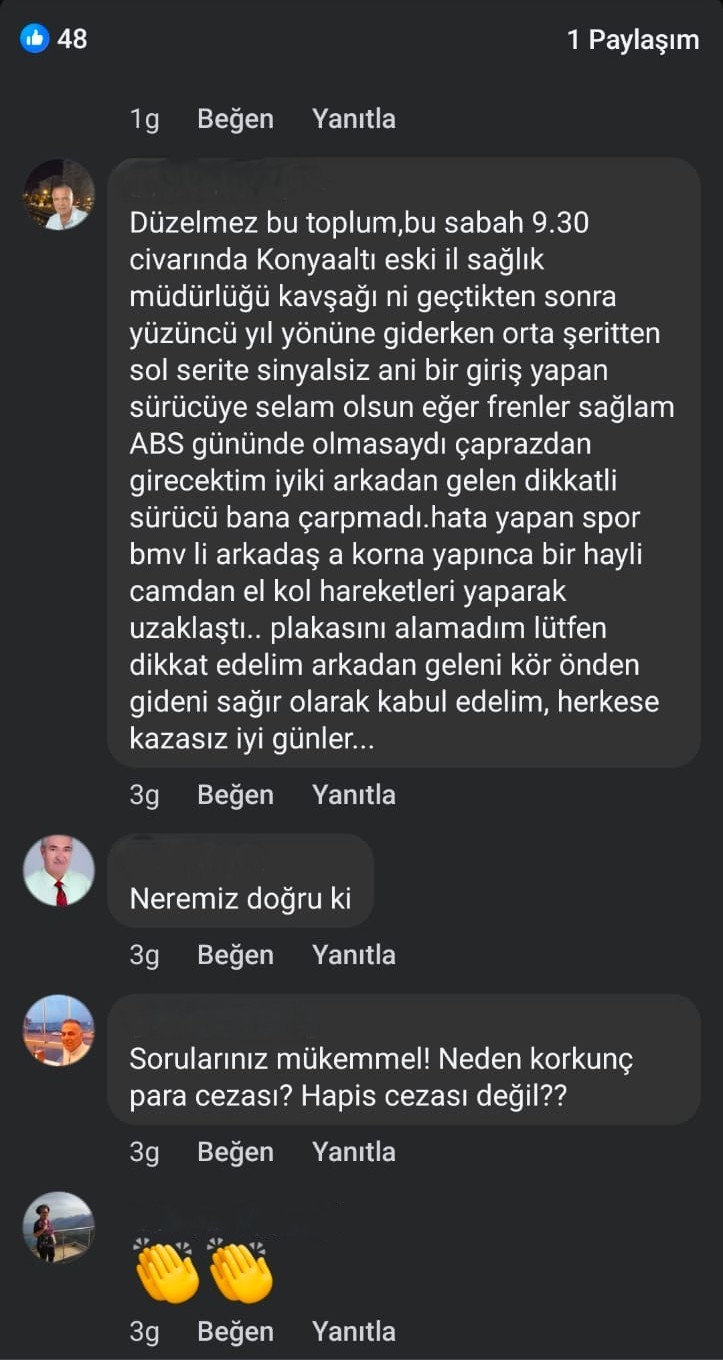723x1360 pixels.
Task: Tap Yanıtla on the 1g comment
Action: point(353,119)
